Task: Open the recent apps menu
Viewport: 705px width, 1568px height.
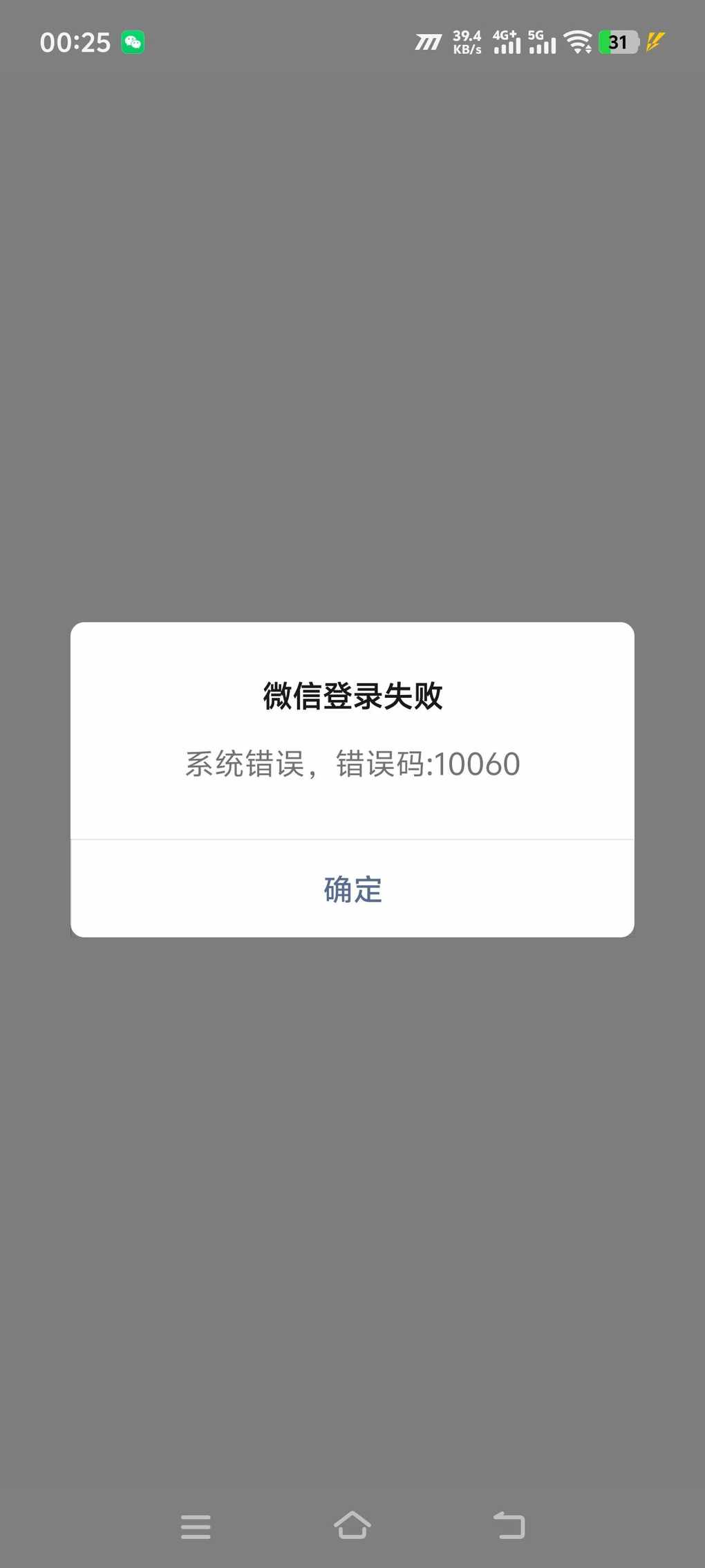Action: click(x=196, y=1527)
